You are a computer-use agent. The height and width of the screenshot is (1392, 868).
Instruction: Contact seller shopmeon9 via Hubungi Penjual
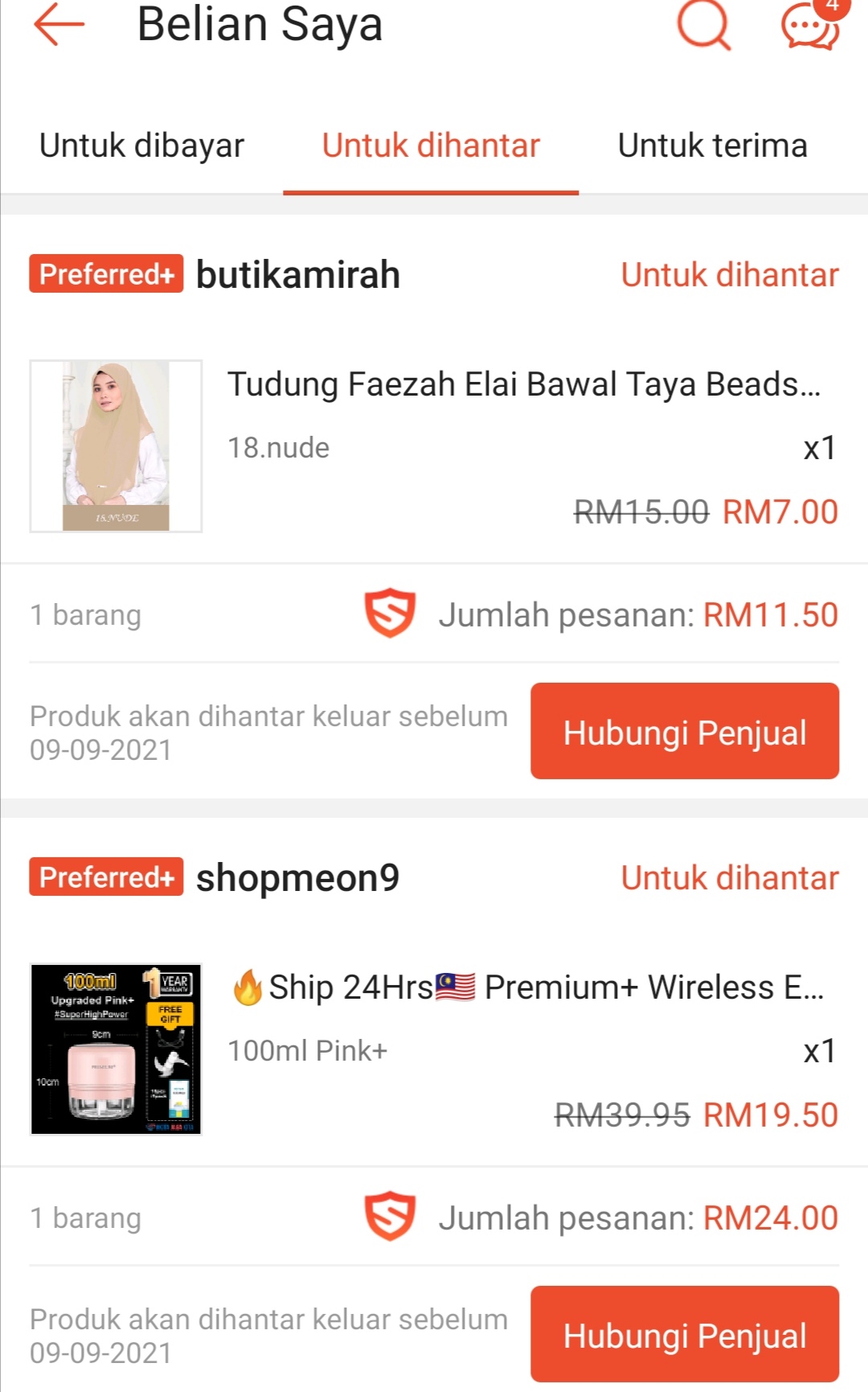tap(684, 1334)
